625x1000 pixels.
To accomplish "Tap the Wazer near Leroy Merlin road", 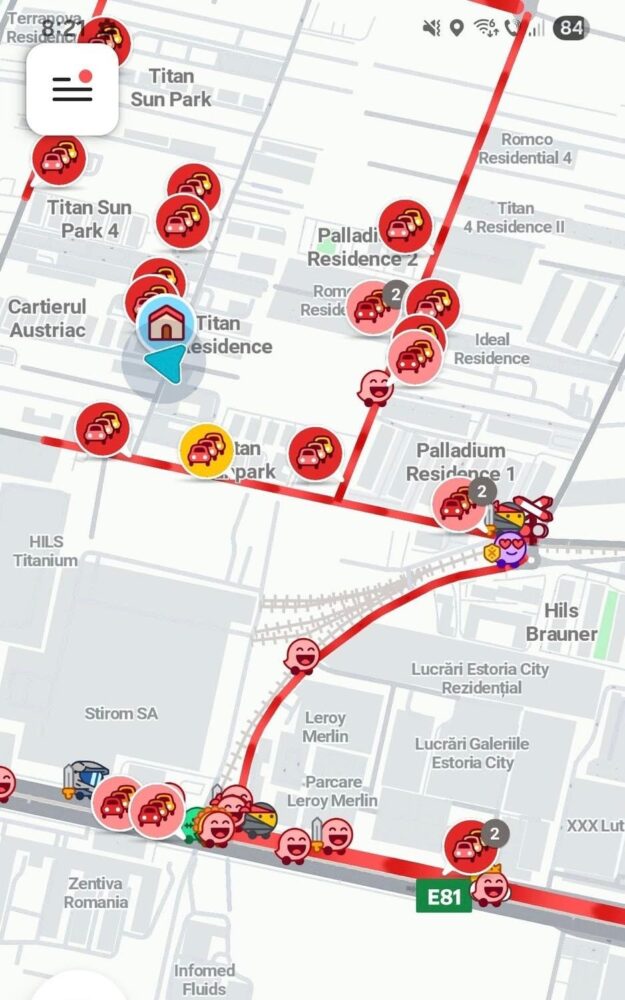I will 302,657.
